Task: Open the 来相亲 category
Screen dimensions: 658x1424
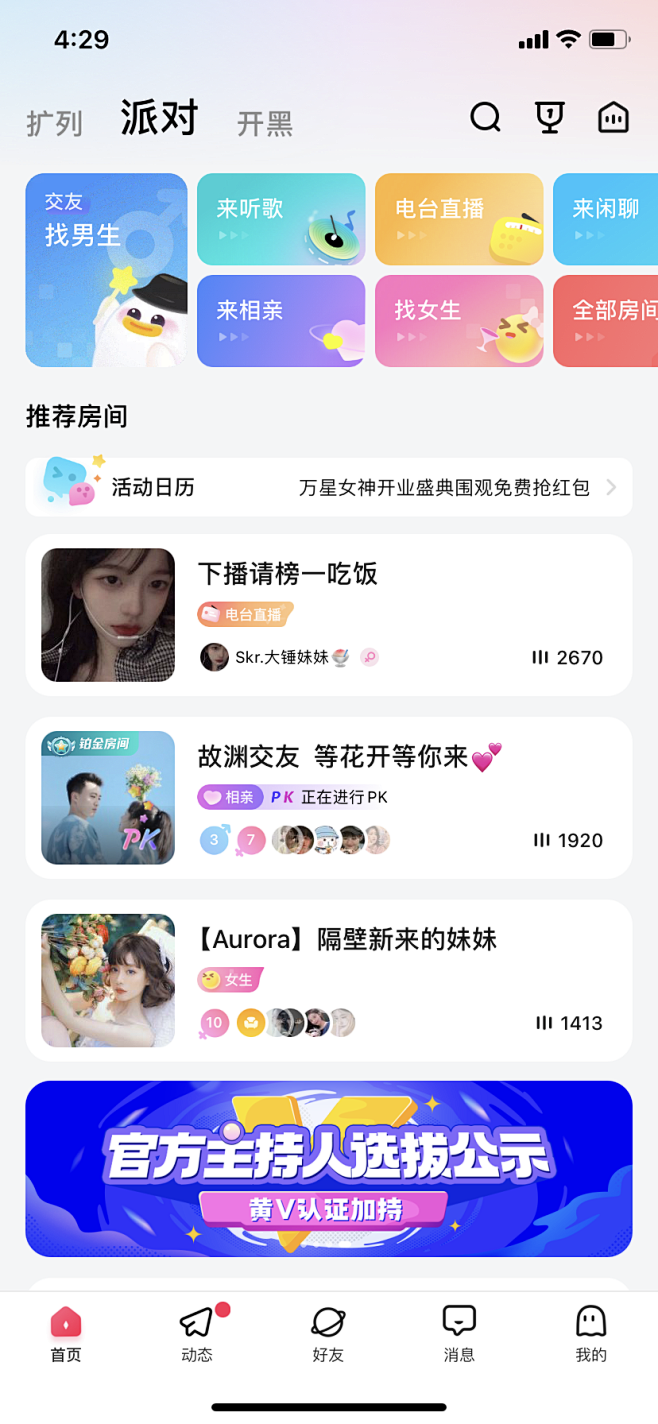Action: [281, 321]
